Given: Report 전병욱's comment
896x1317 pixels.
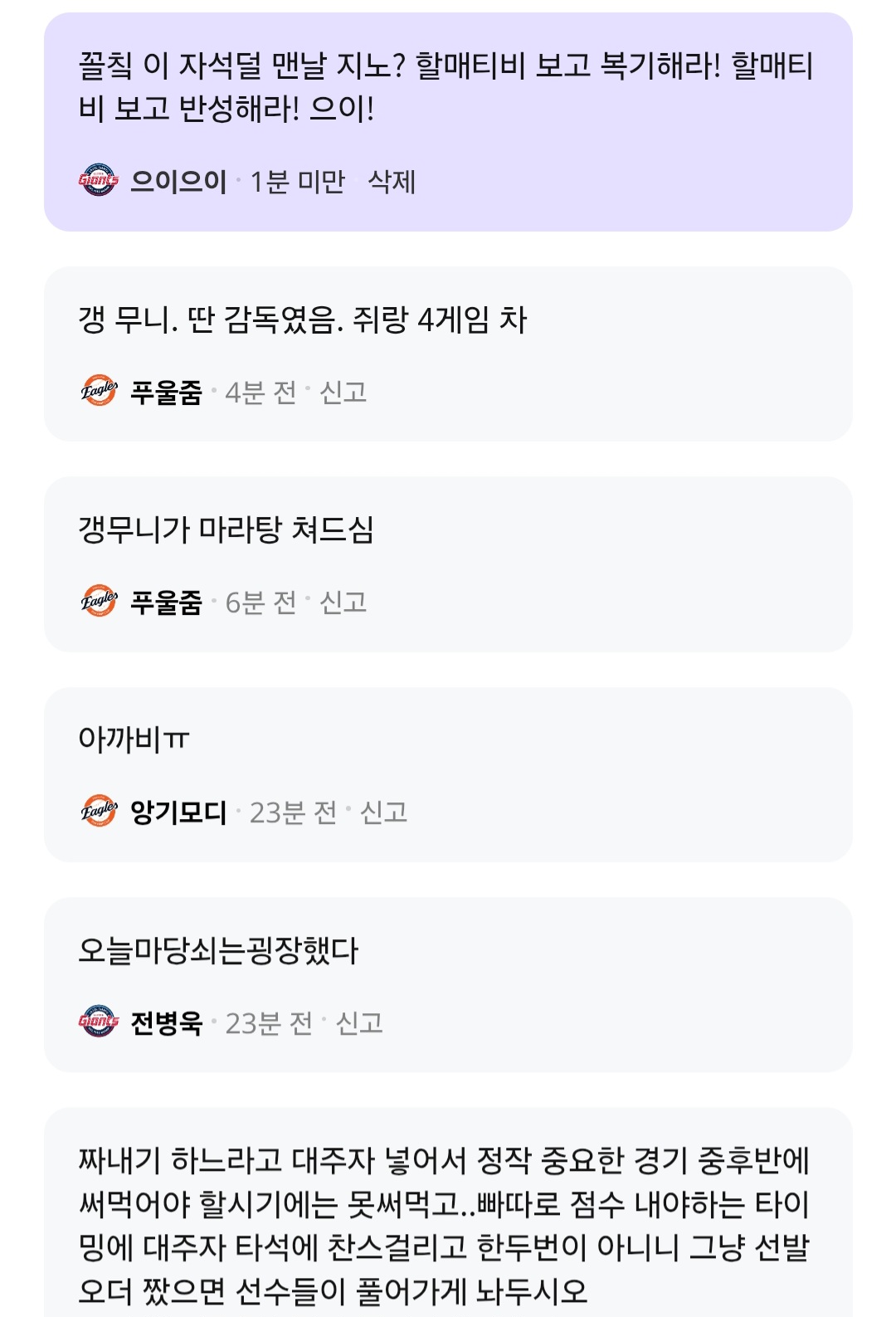Looking at the screenshot, I should 359,1022.
